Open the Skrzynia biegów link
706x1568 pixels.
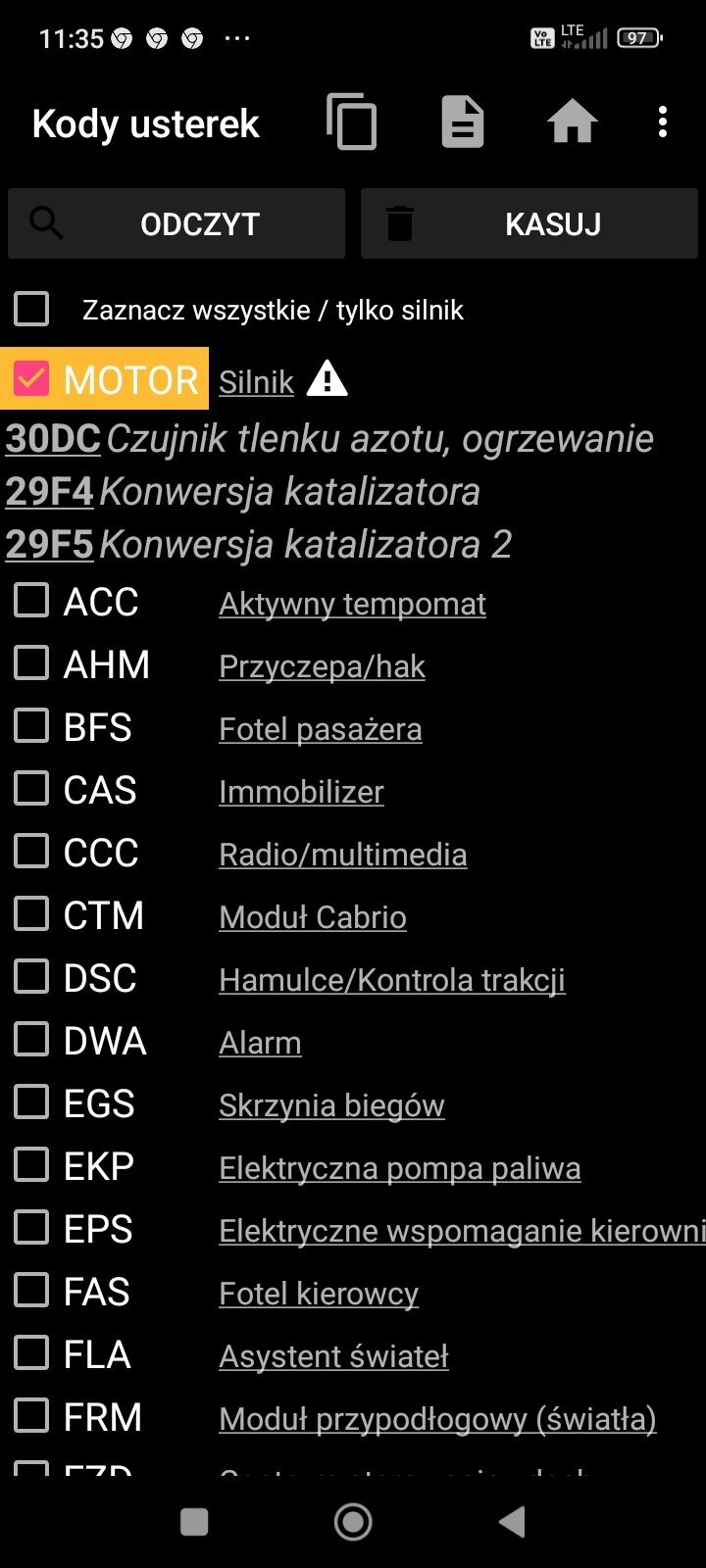[x=331, y=1105]
